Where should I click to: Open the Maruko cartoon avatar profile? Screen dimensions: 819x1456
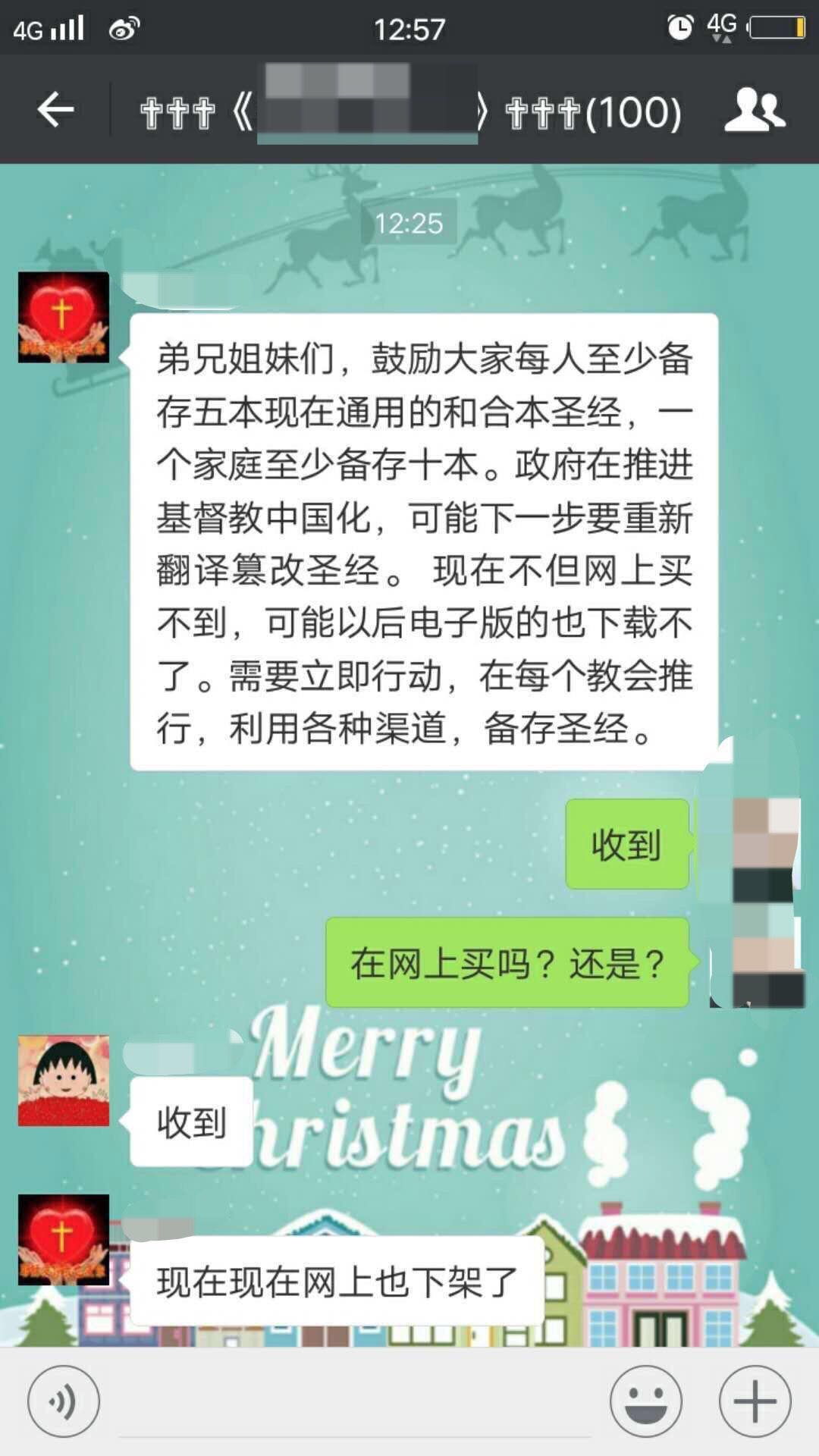(64, 1081)
